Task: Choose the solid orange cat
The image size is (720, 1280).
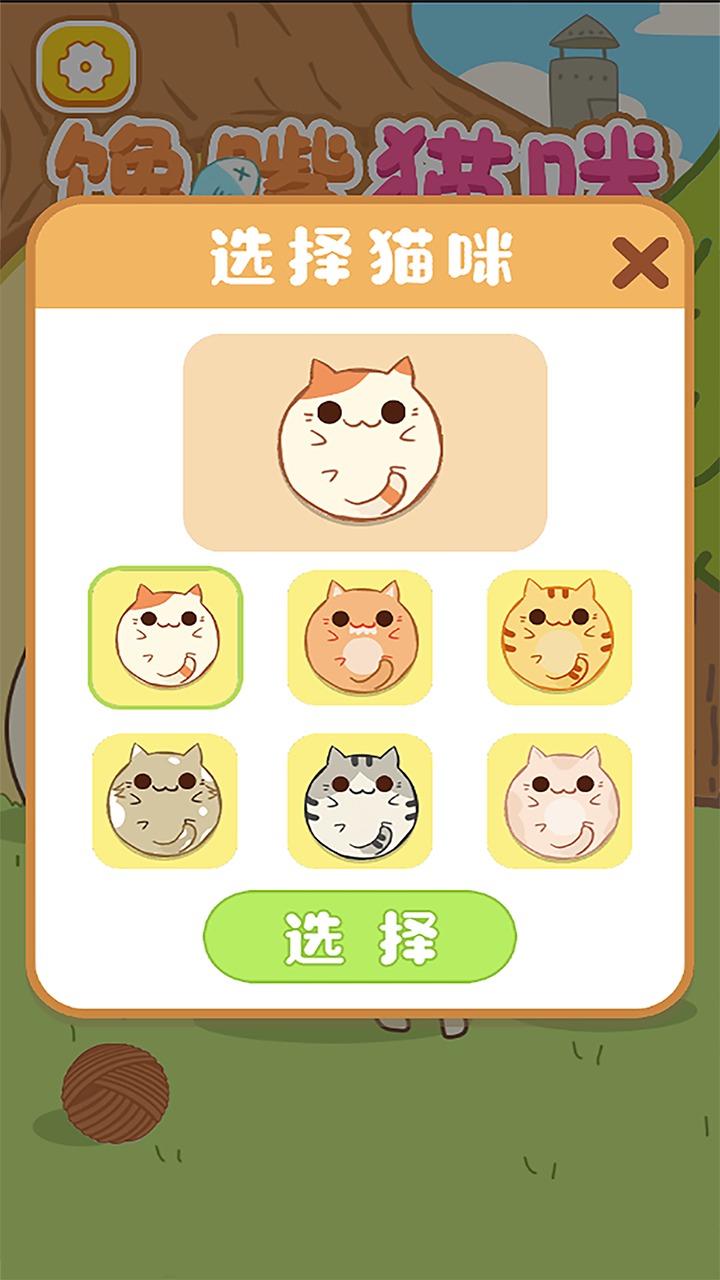Action: (x=360, y=638)
